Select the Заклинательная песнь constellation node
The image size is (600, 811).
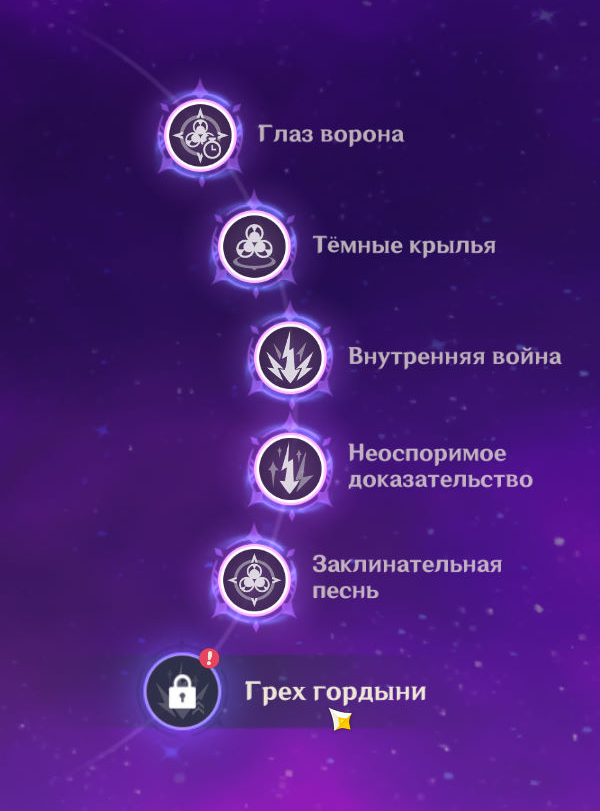coord(254,577)
